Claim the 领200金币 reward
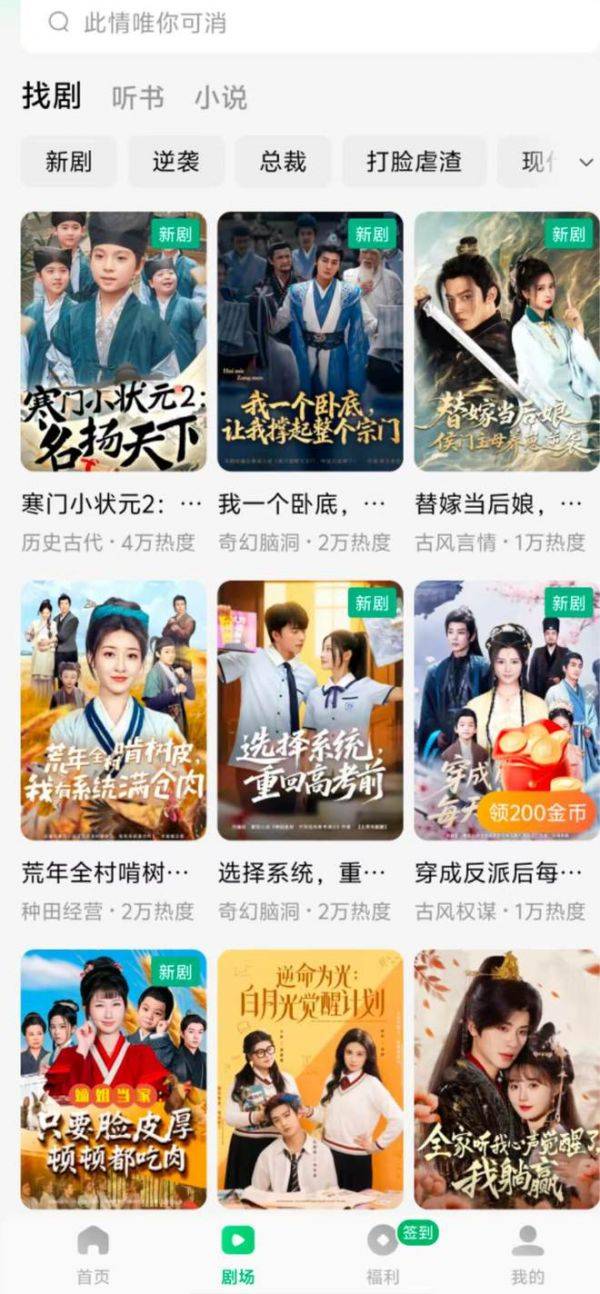The image size is (600, 1294). (534, 812)
